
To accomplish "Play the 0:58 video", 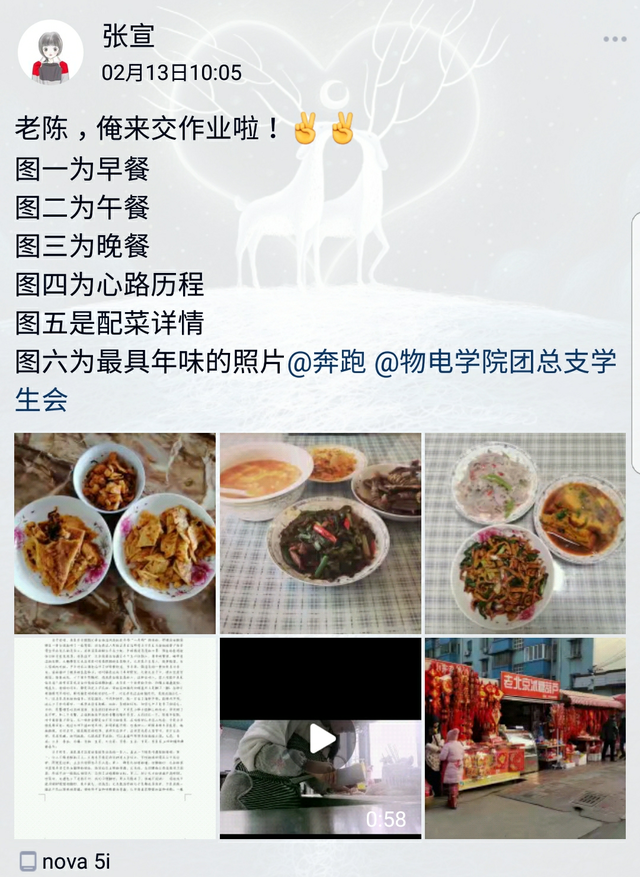I will coord(320,738).
